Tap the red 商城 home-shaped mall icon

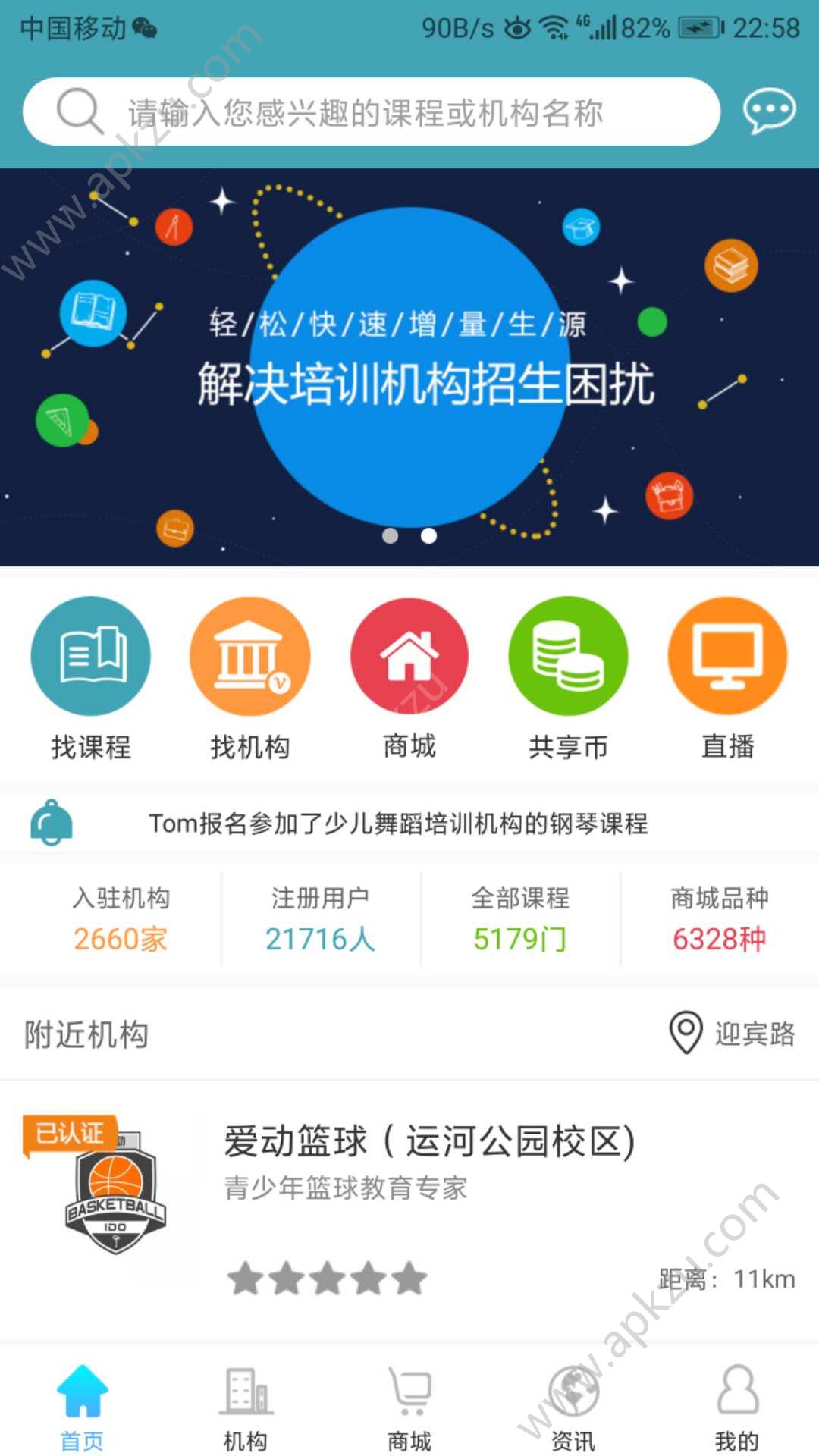click(409, 656)
